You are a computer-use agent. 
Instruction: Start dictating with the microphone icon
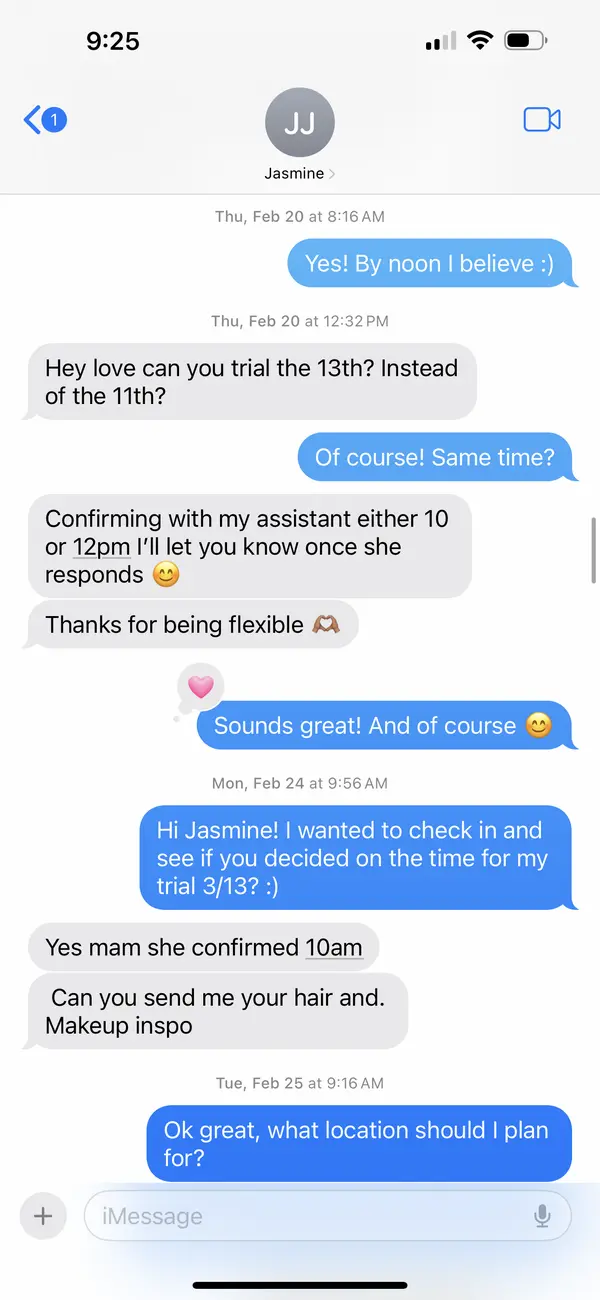(542, 1216)
